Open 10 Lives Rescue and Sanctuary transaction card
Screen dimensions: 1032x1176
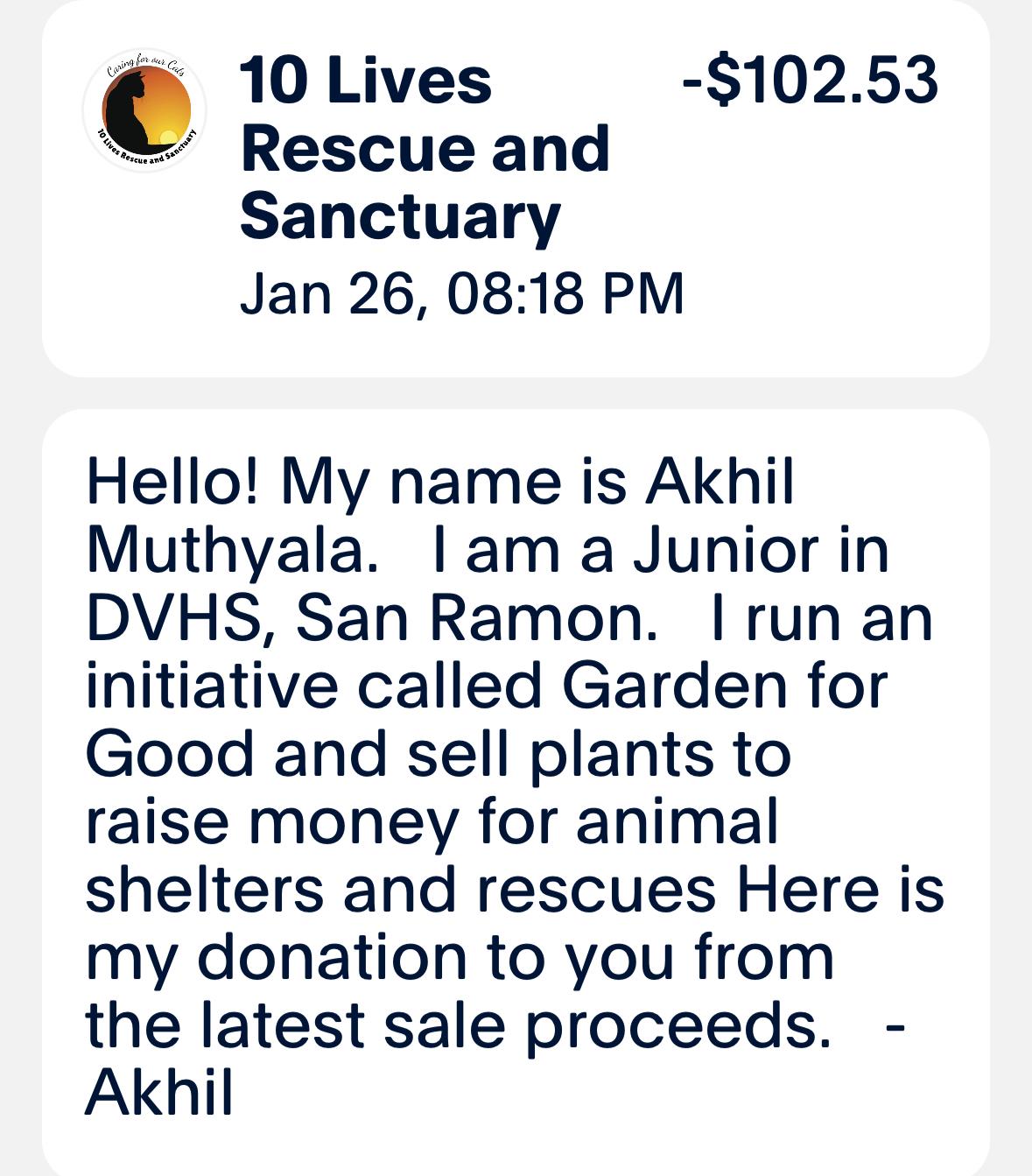(515, 188)
